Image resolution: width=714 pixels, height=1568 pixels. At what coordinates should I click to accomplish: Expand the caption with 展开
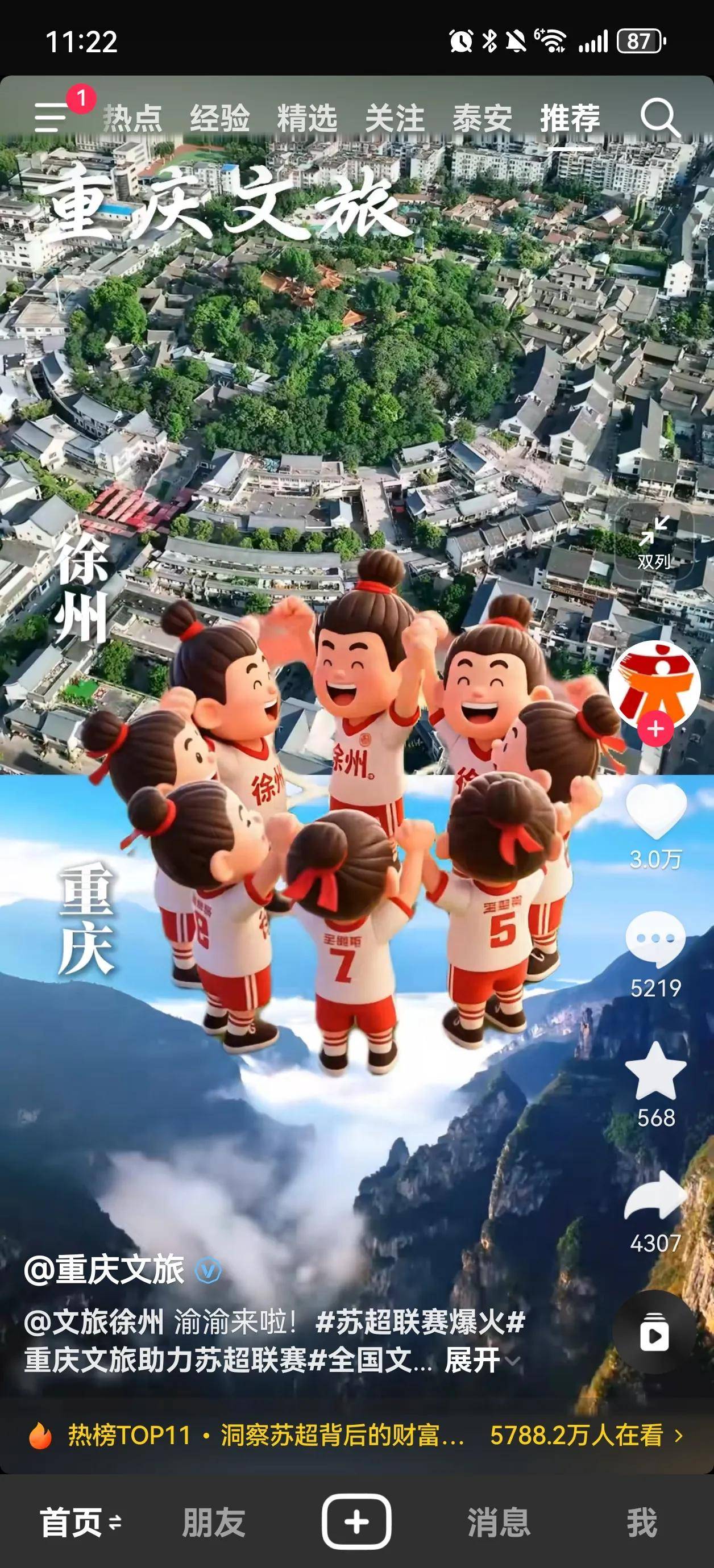(474, 1360)
